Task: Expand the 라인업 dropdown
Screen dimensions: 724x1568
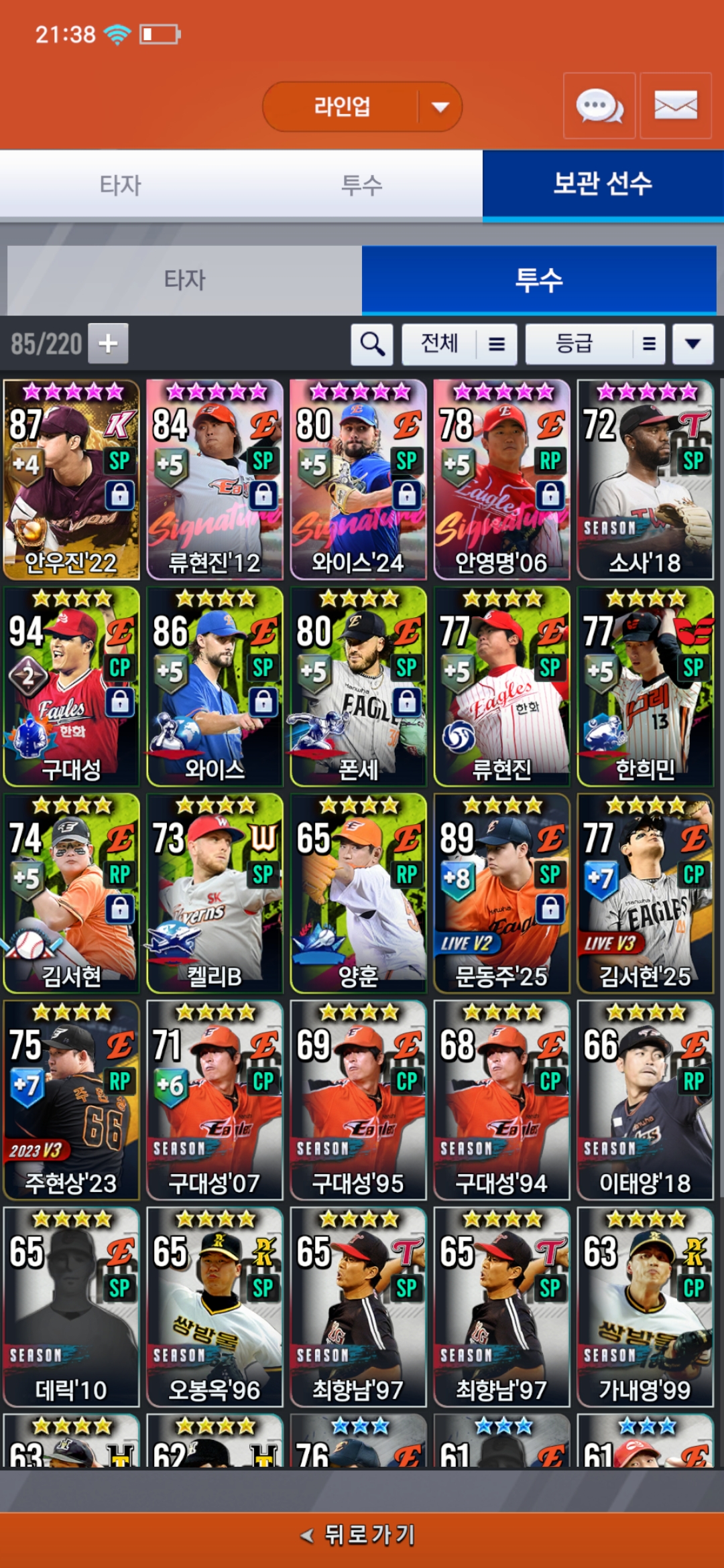Action: (x=362, y=107)
